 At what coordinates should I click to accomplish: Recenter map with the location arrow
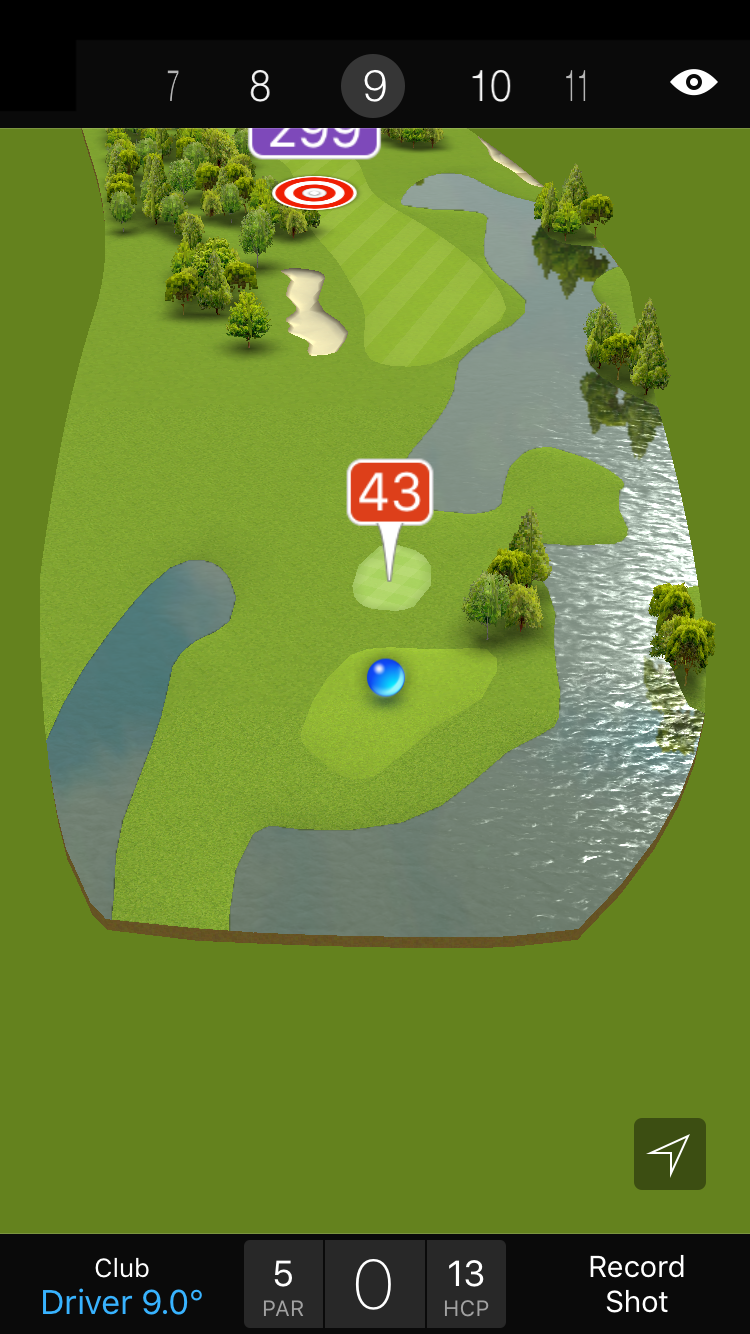[x=669, y=1154]
